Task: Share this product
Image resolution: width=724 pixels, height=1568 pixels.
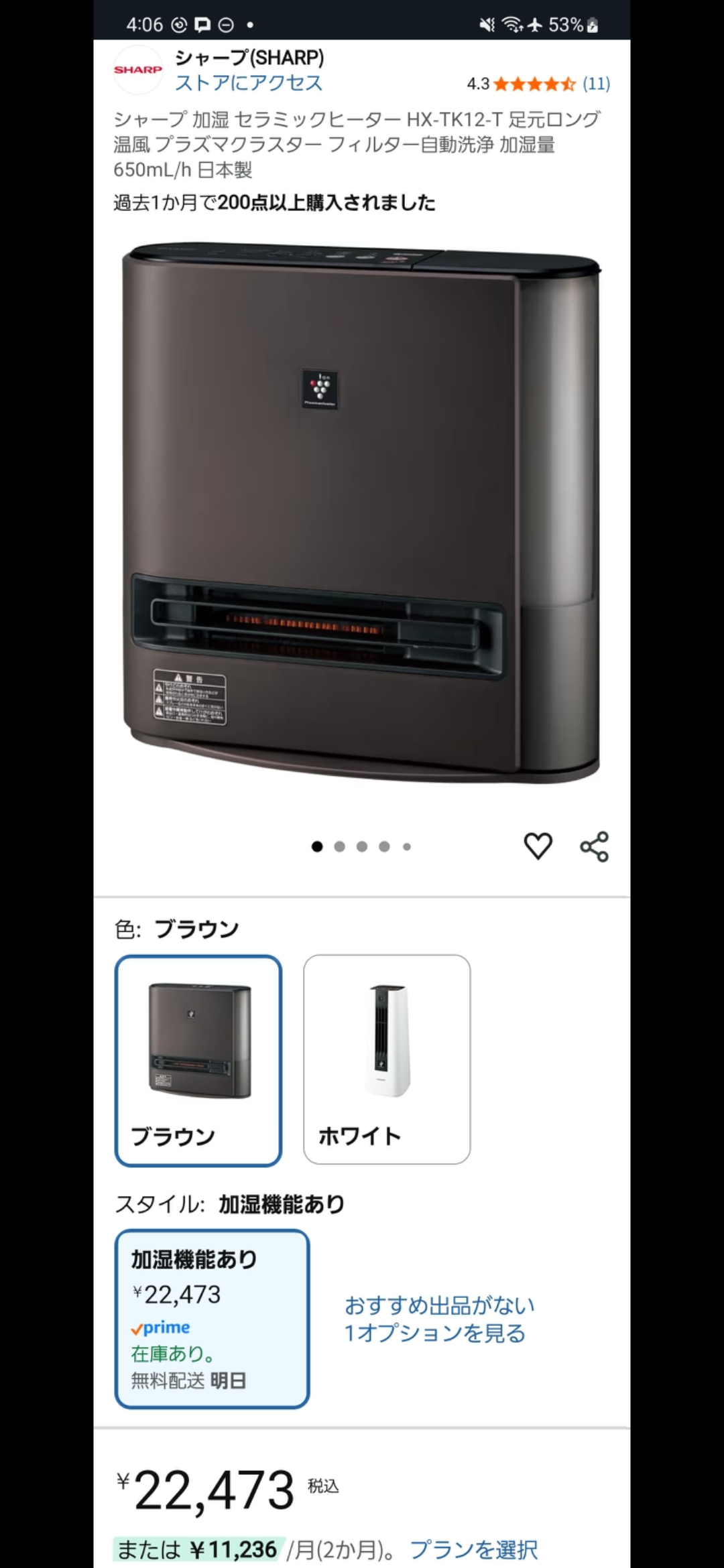Action: 594,846
